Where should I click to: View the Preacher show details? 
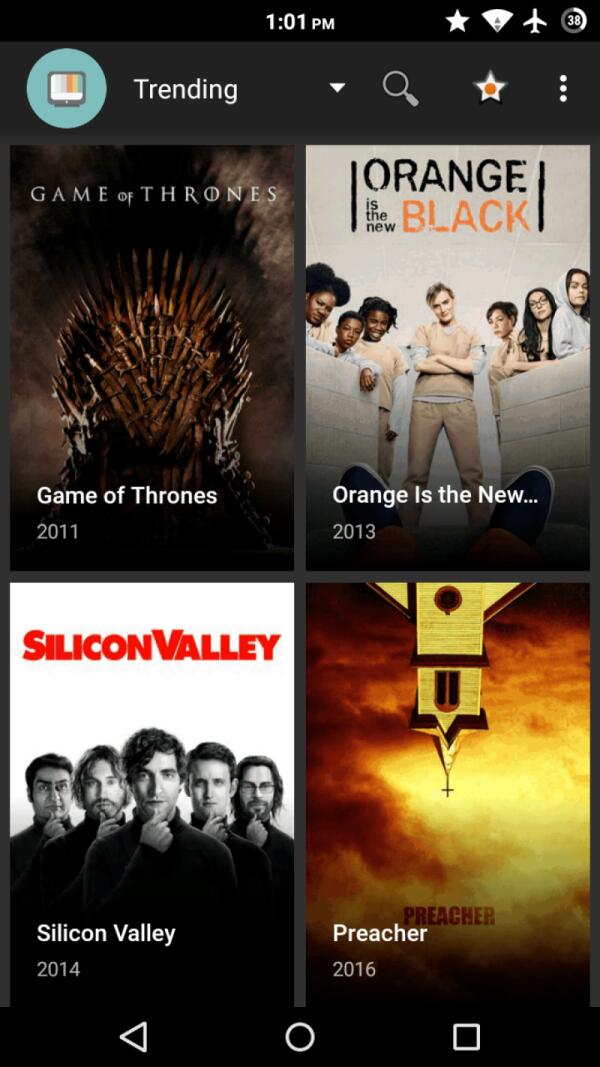click(x=447, y=794)
